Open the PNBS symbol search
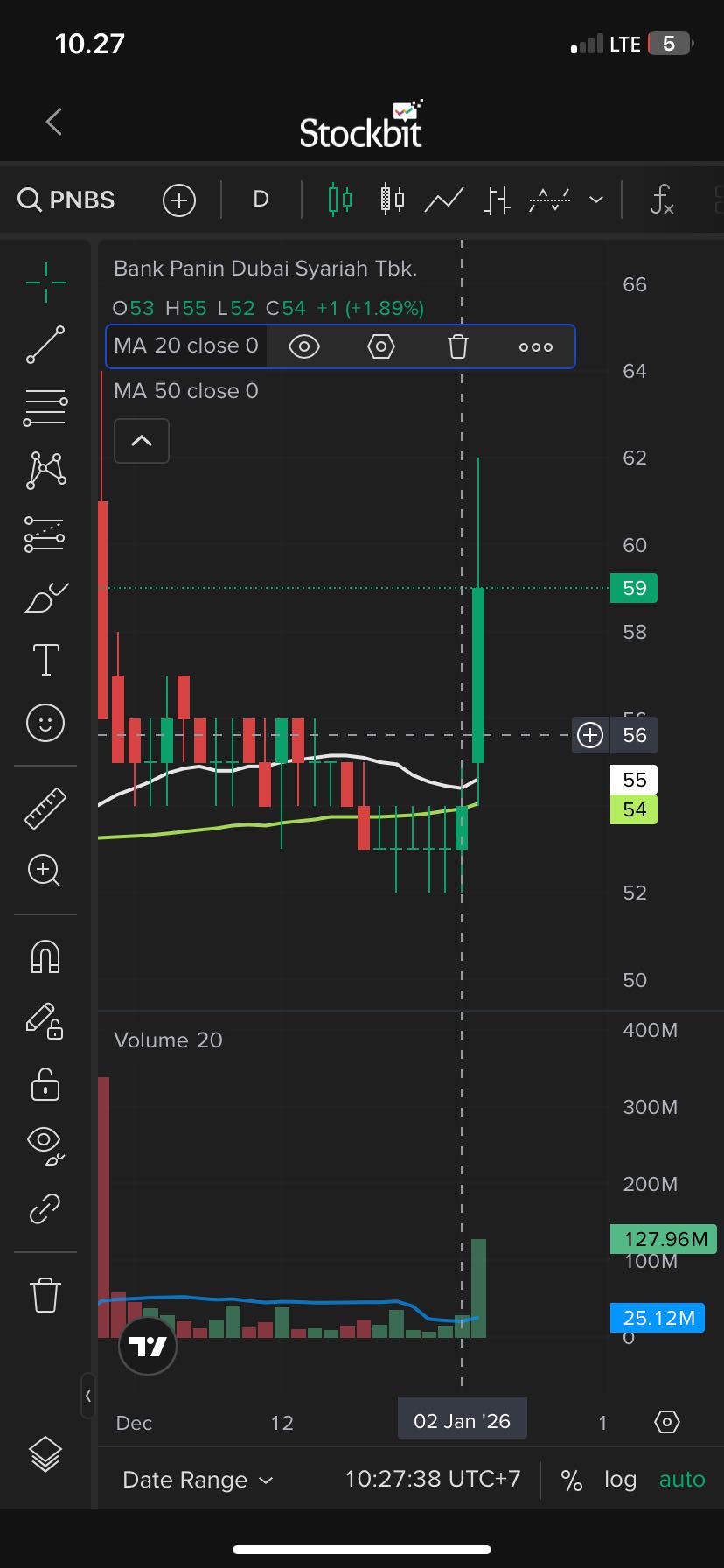The image size is (724, 1568). (x=66, y=200)
